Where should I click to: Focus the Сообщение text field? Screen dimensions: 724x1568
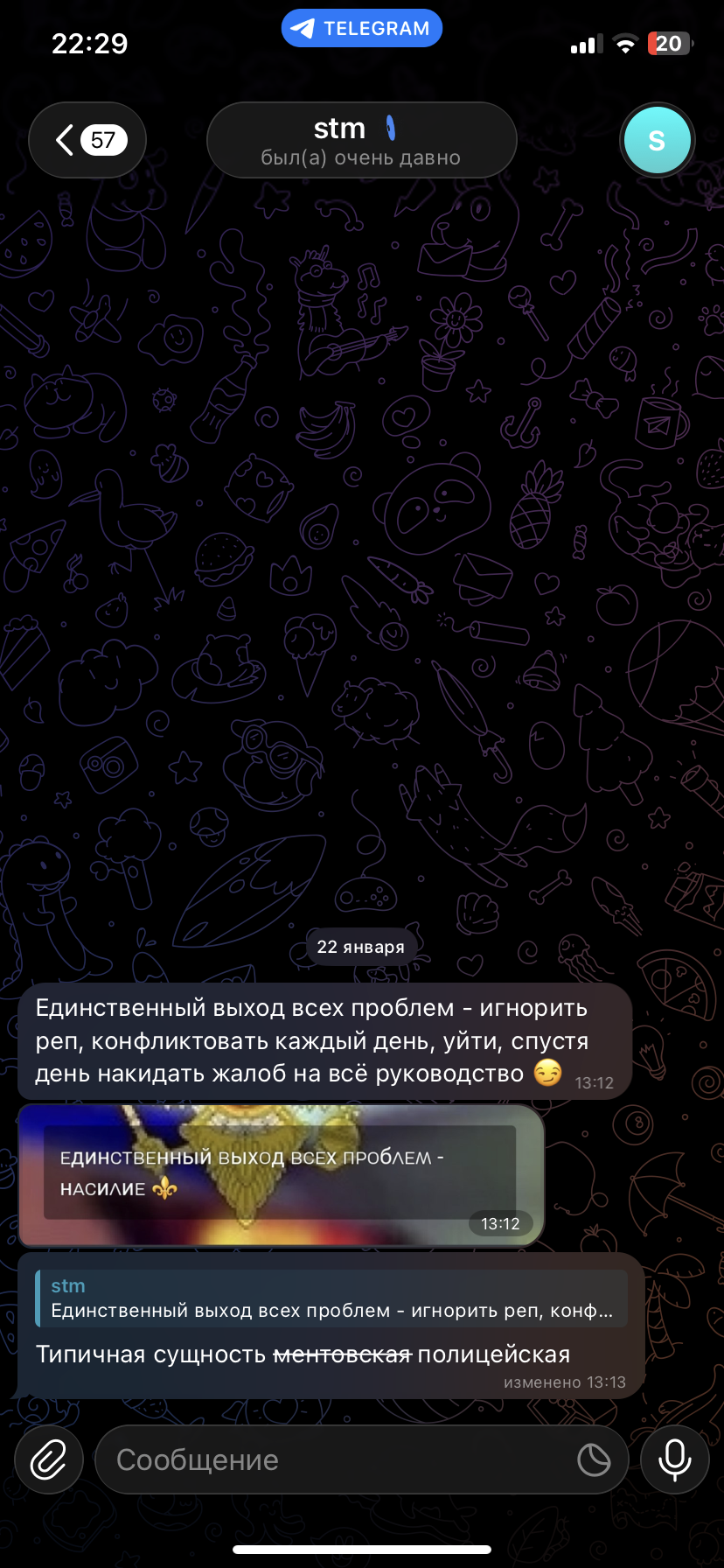pyautogui.click(x=341, y=1459)
